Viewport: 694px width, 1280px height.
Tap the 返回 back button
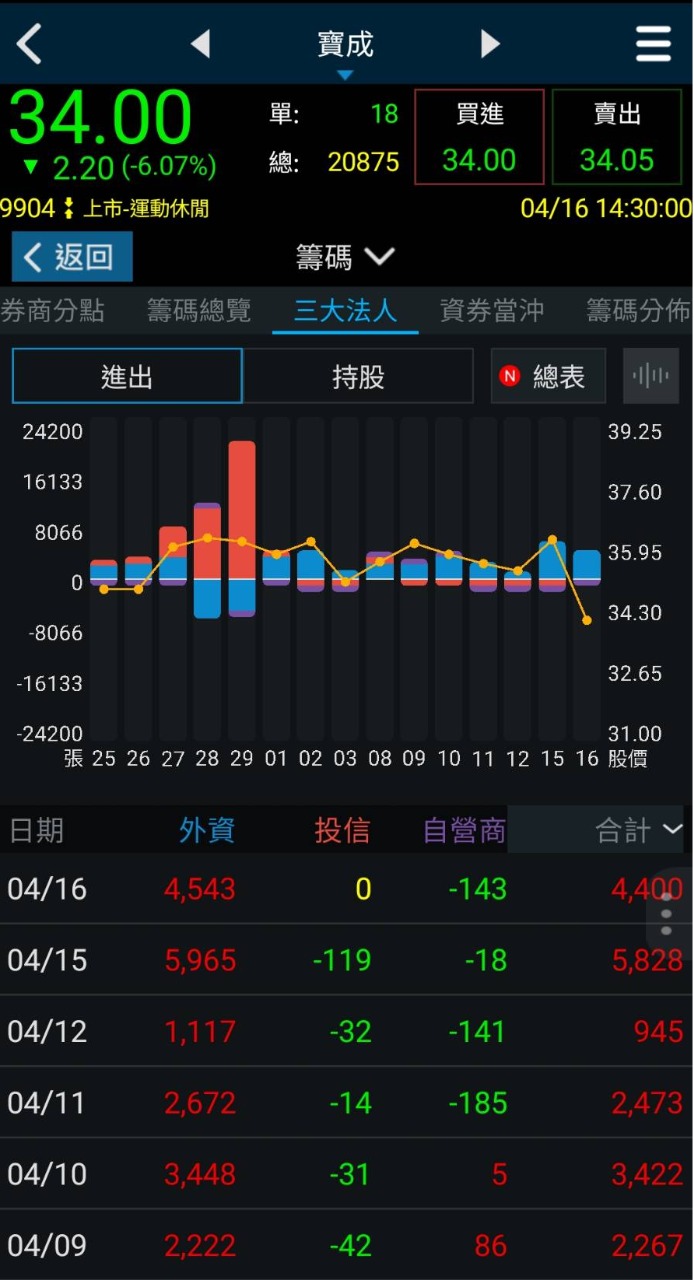pos(72,257)
